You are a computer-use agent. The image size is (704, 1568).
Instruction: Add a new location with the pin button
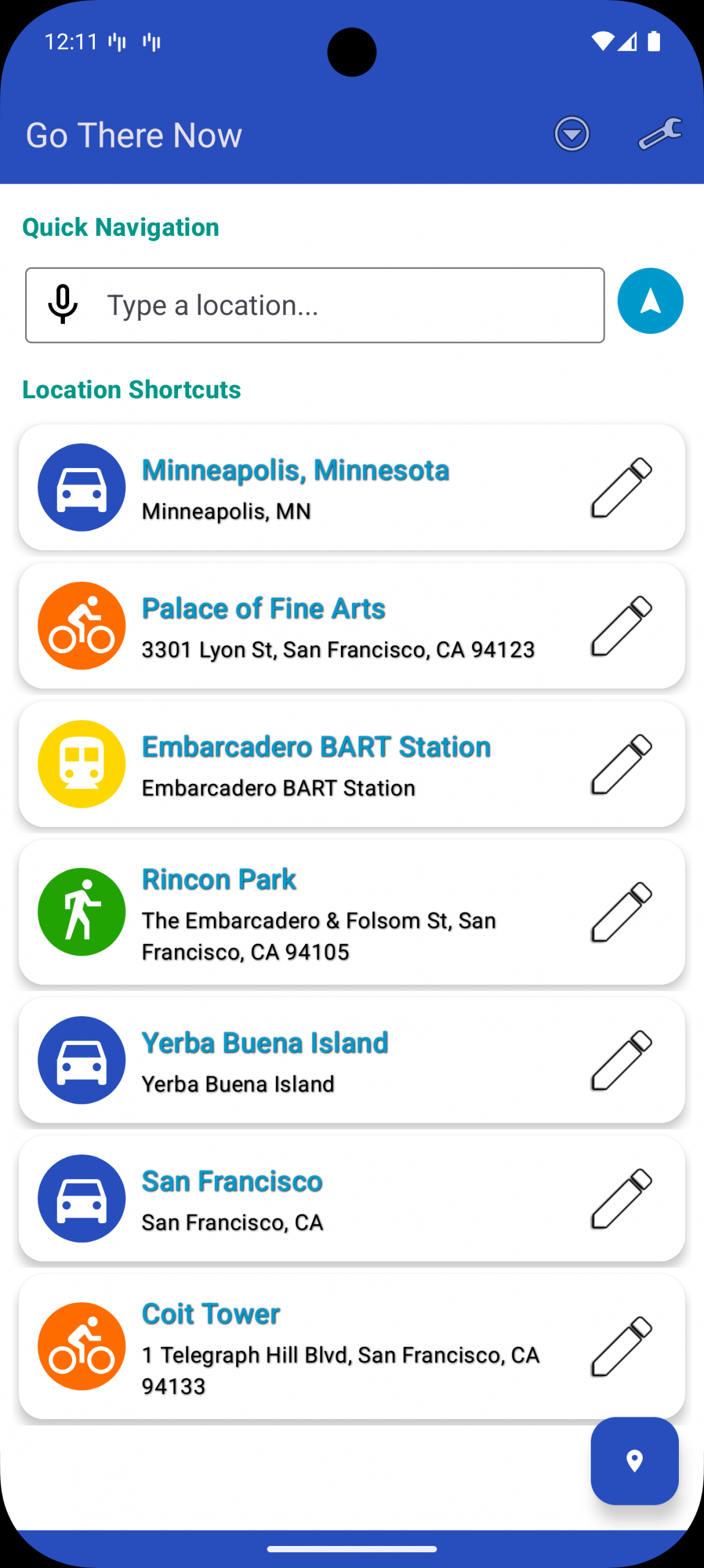pos(634,1461)
